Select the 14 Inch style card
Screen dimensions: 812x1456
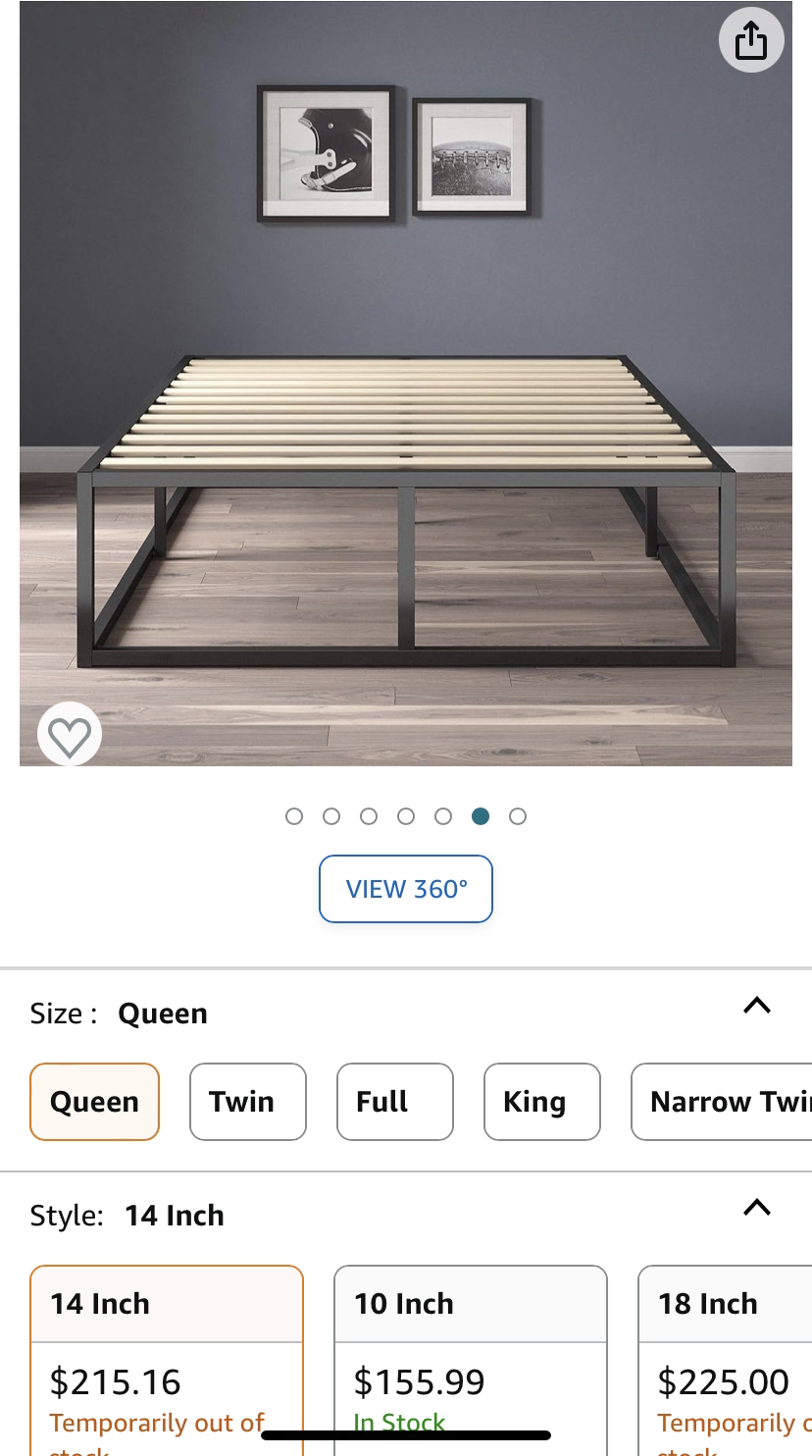pyautogui.click(x=167, y=1359)
